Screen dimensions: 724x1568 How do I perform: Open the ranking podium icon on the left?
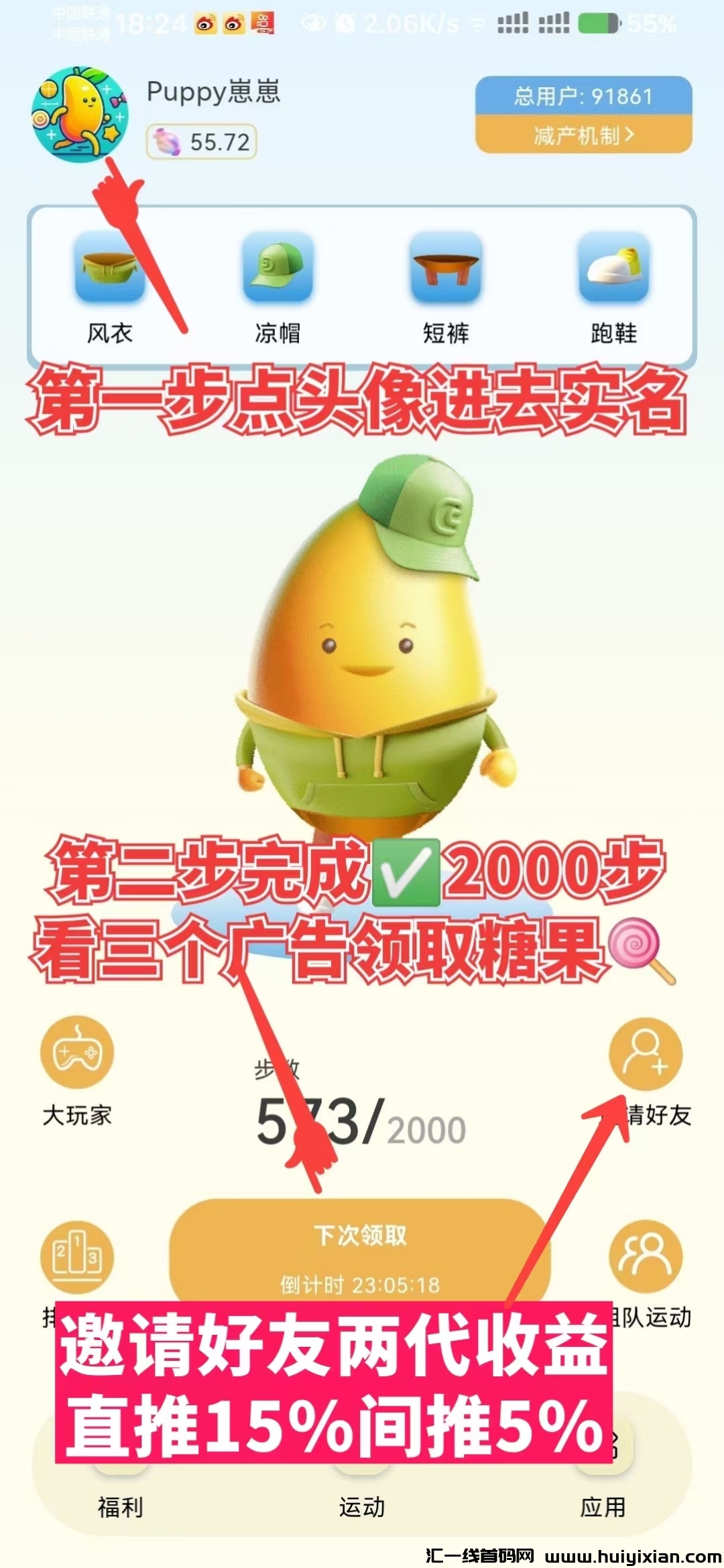pos(76,1258)
